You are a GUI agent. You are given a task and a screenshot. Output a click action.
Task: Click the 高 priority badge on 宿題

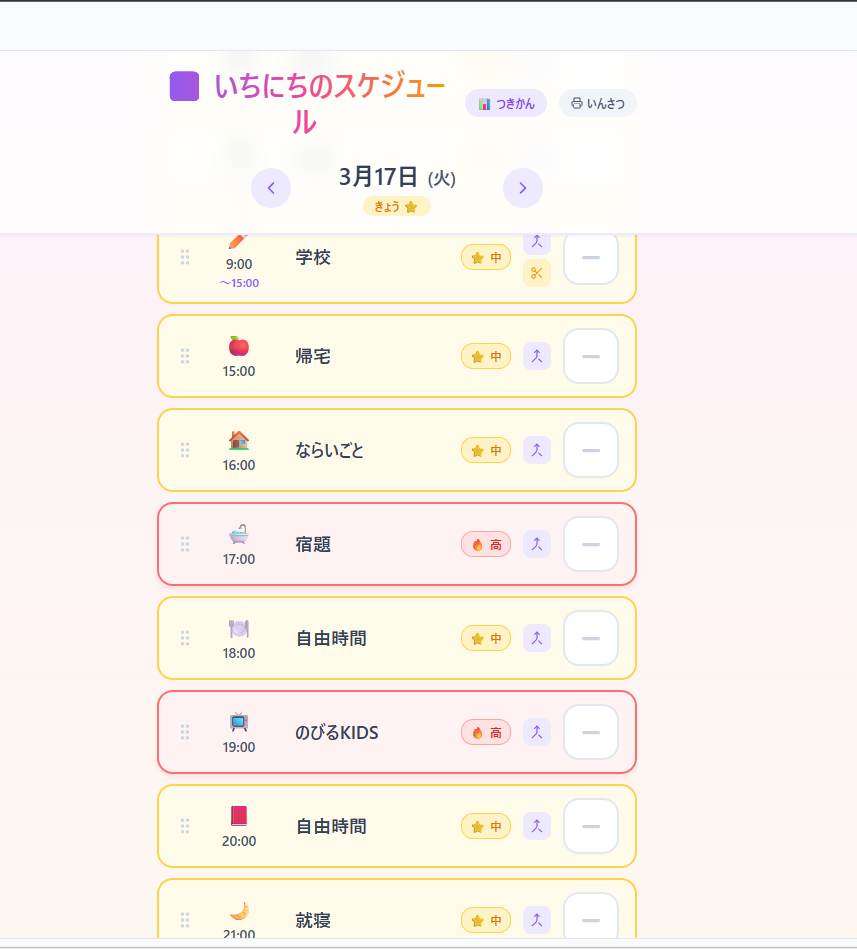click(485, 544)
